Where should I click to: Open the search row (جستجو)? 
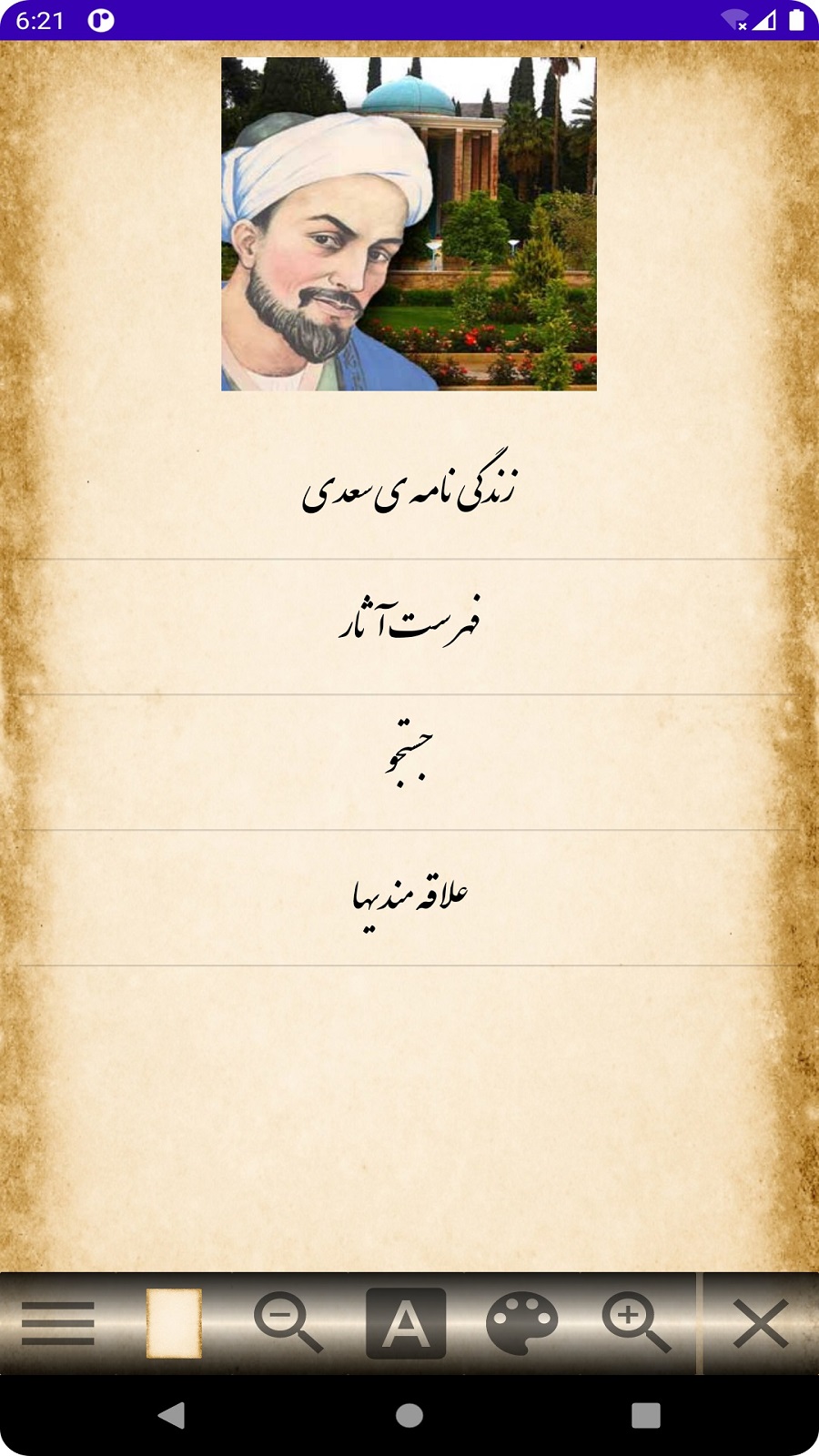tap(409, 762)
